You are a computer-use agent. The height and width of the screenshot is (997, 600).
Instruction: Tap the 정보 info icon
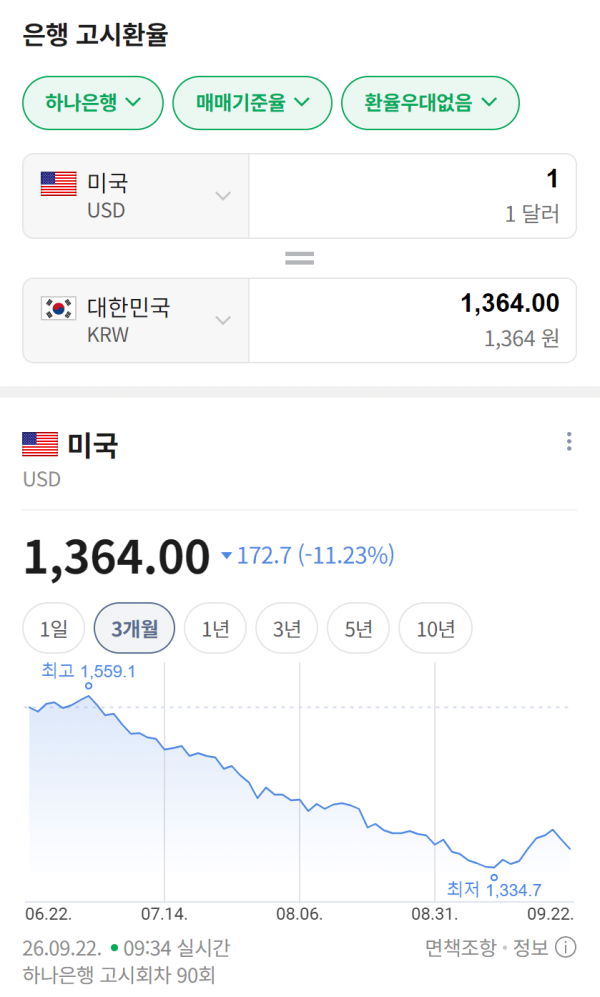tap(565, 947)
